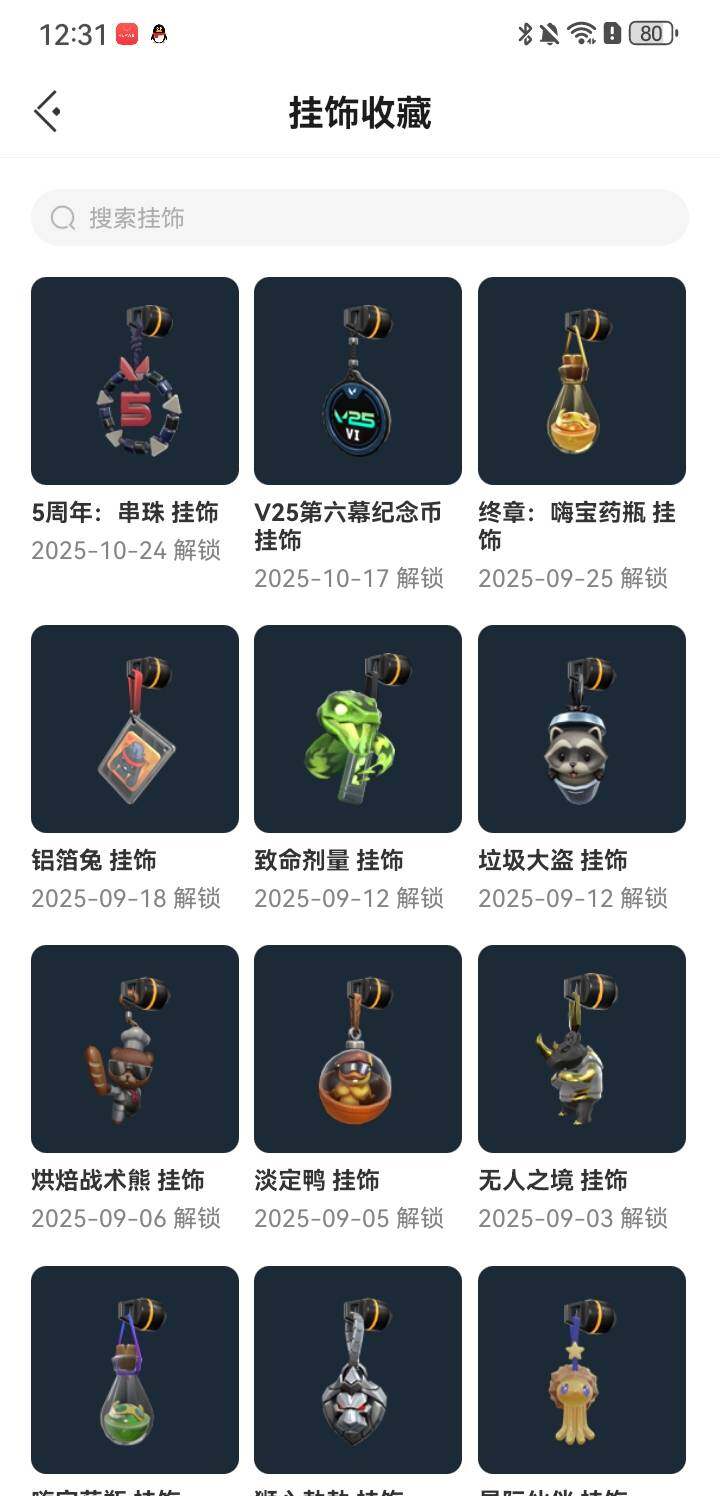This screenshot has width=720, height=1496.
Task: Open the 致命剂量 挂饰 snake charm
Action: click(x=358, y=729)
